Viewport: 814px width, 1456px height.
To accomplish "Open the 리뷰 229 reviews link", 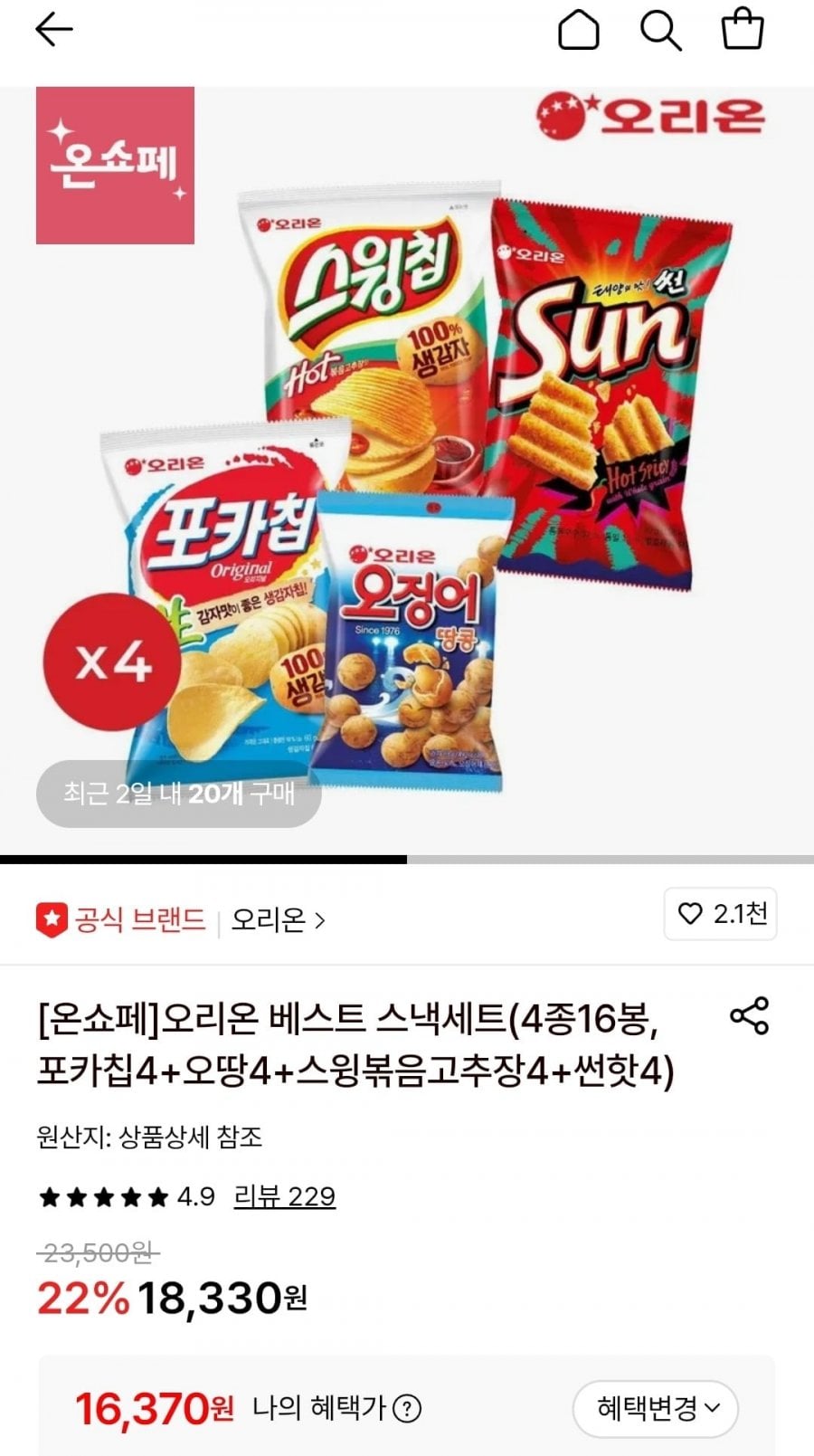I will (x=284, y=1197).
